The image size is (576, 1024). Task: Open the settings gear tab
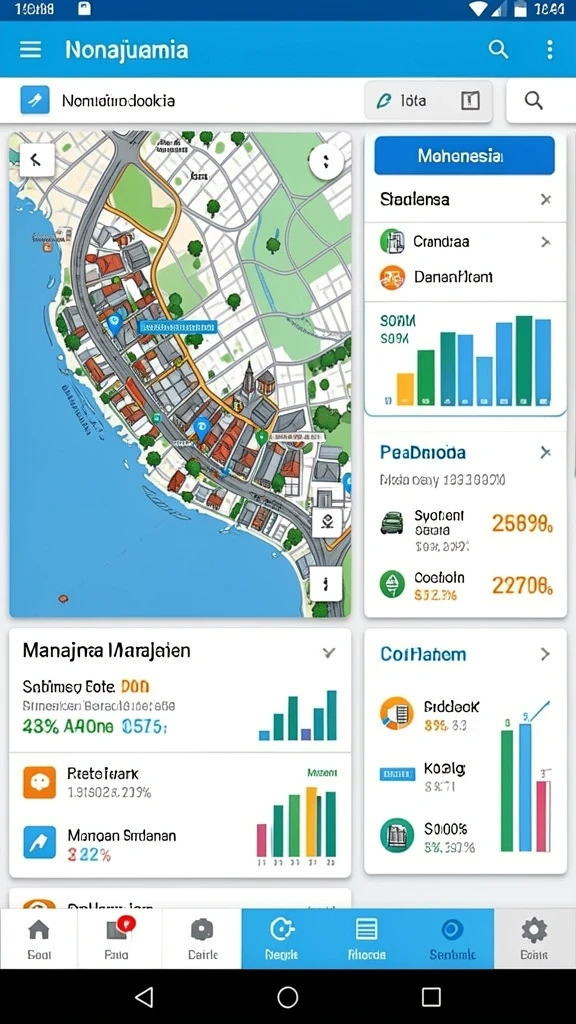534,938
